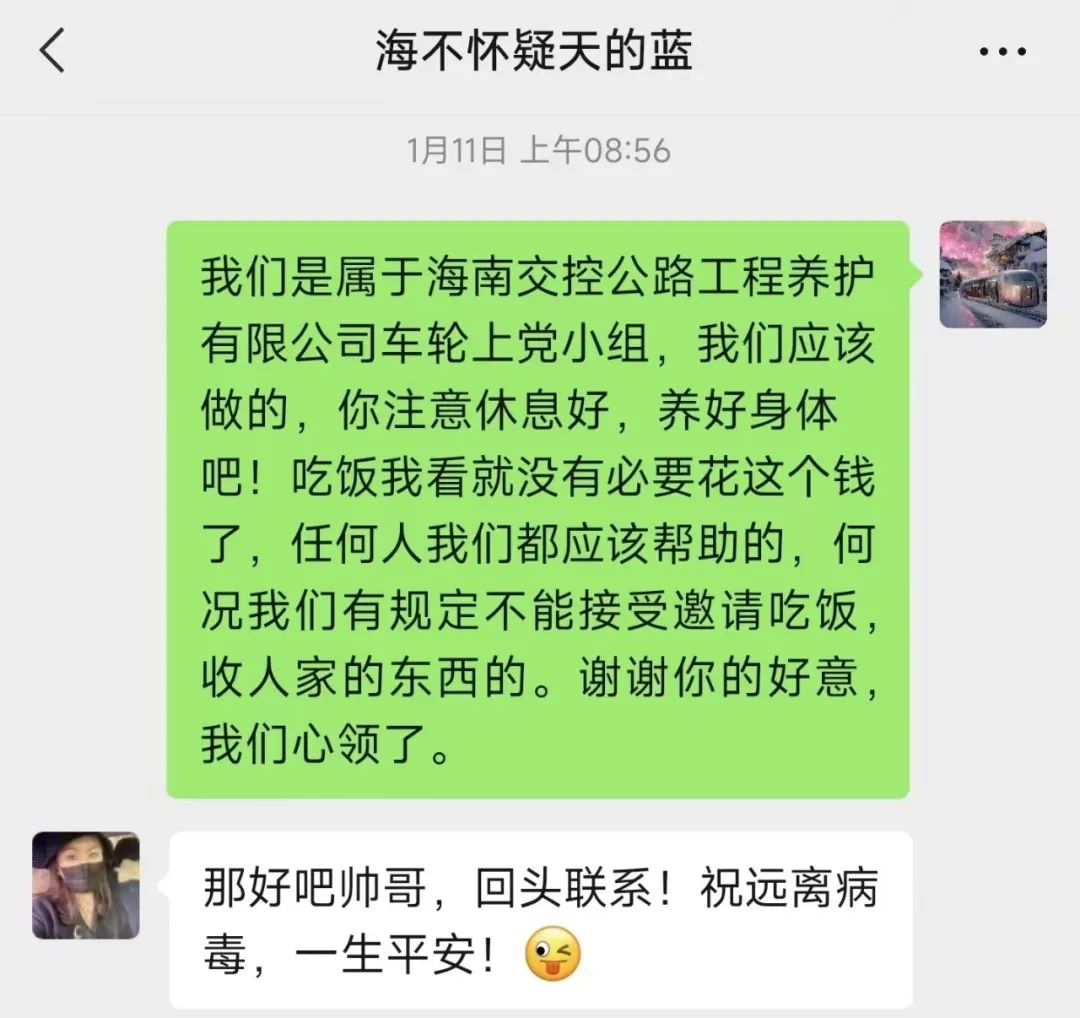
Task: Go back using the top-left arrow
Action: coord(52,51)
